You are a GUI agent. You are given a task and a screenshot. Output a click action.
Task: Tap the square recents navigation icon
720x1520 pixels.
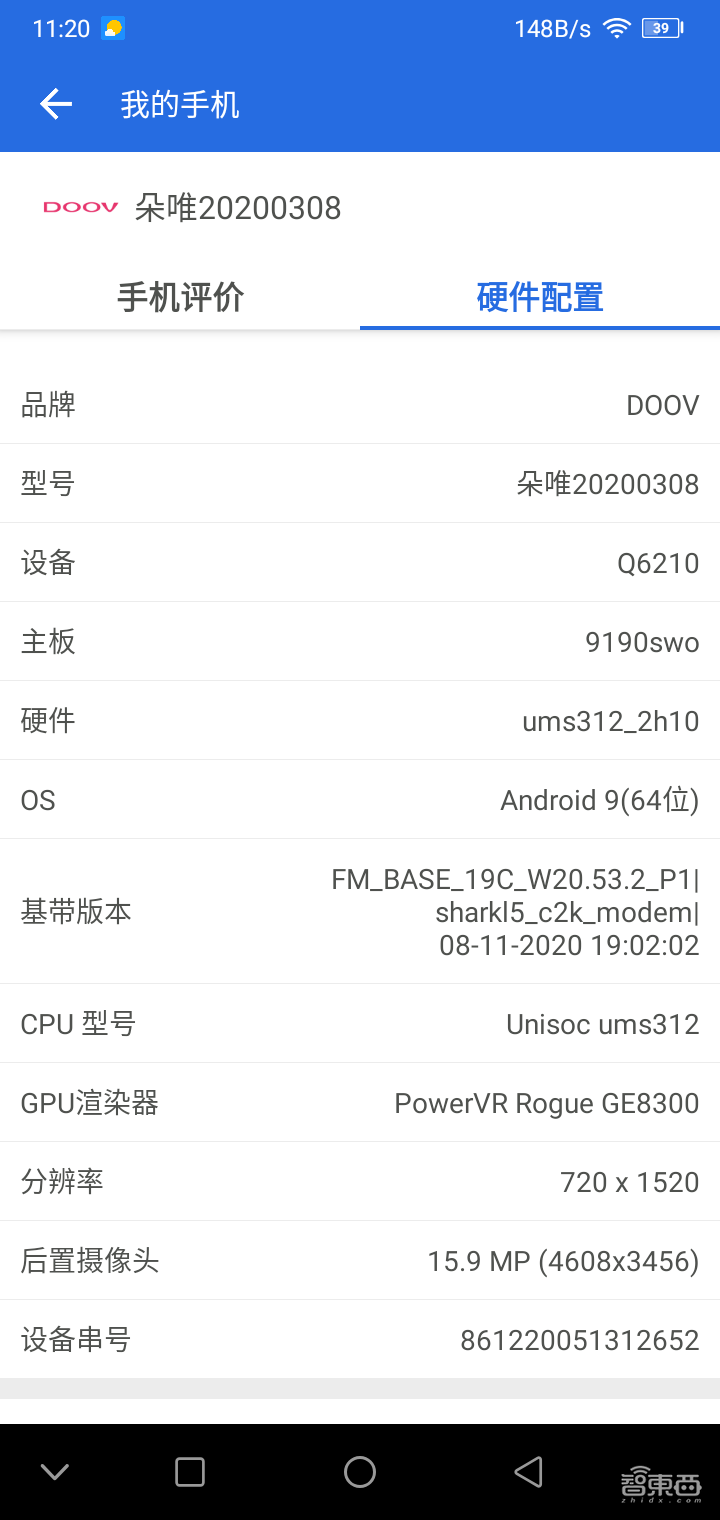click(190, 1472)
